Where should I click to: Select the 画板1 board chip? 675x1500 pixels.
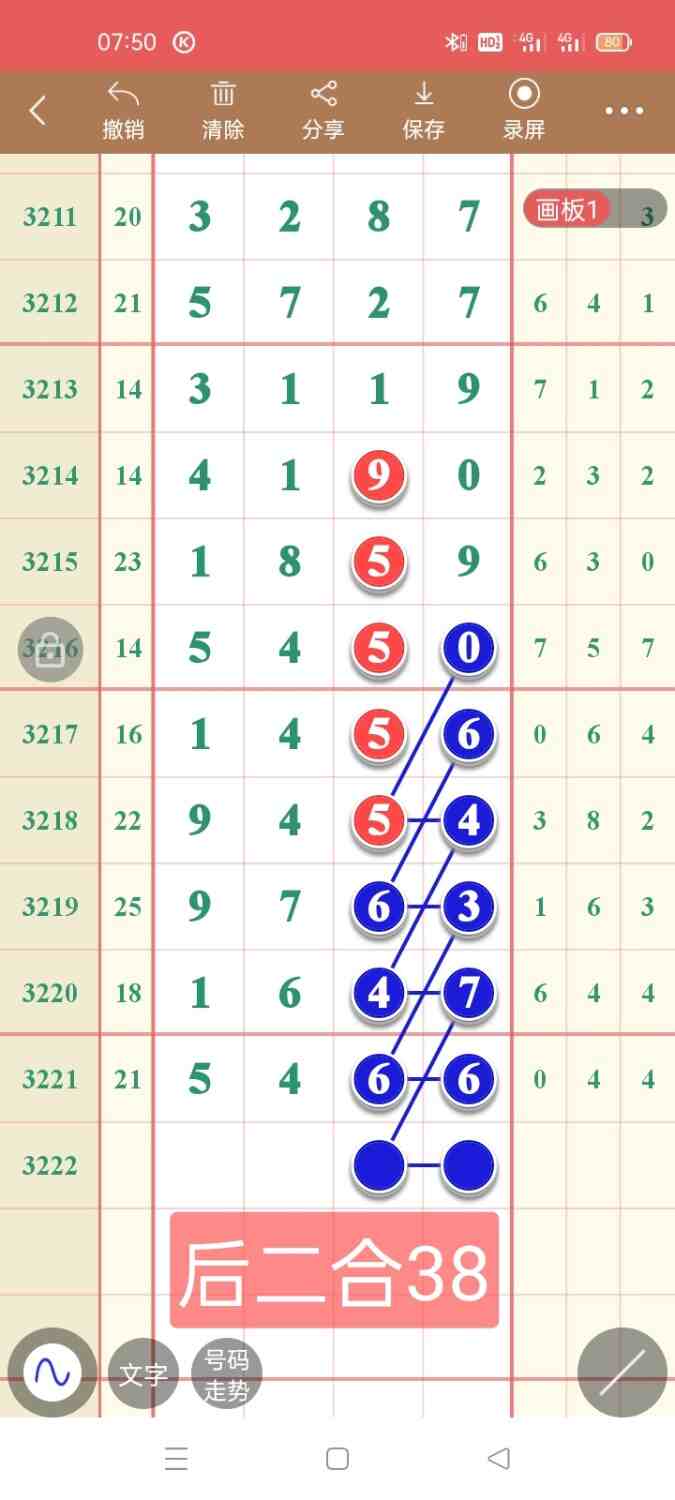point(567,209)
